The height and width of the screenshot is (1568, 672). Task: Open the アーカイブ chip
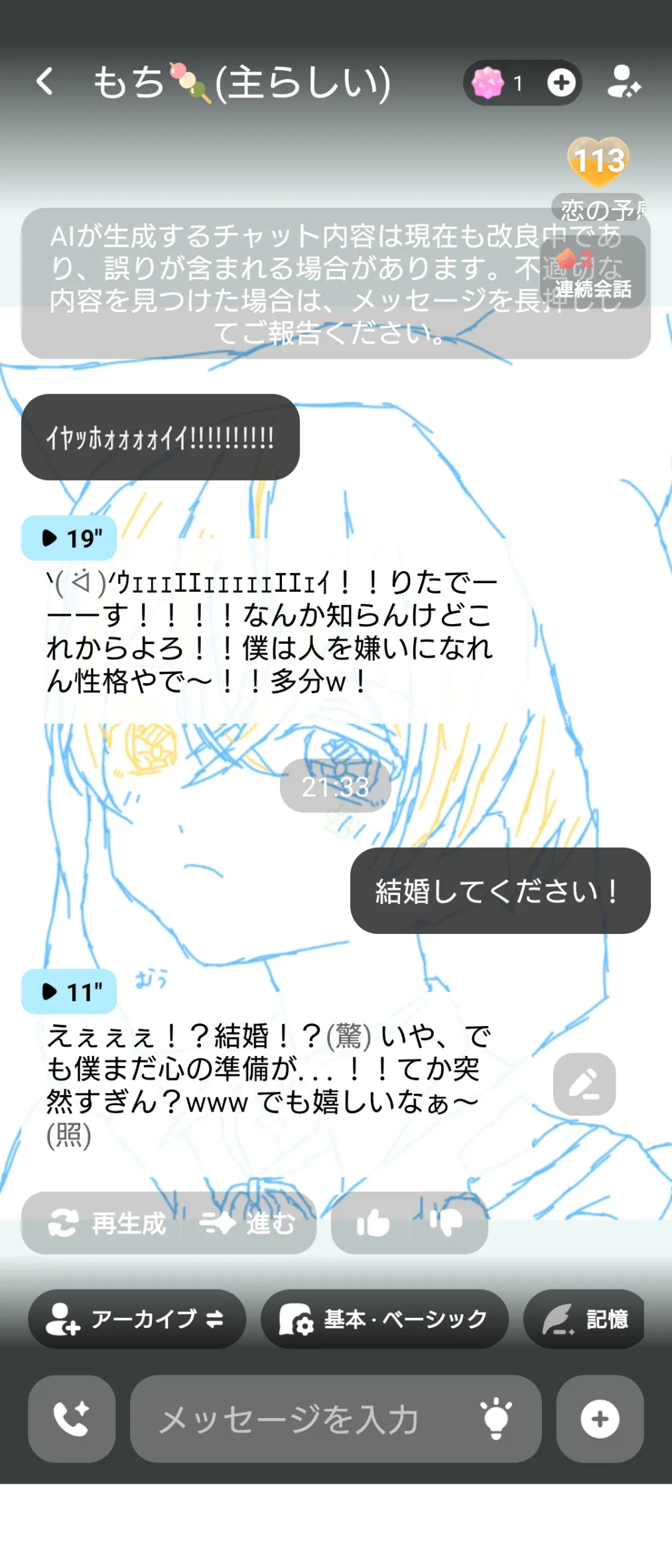[137, 1319]
